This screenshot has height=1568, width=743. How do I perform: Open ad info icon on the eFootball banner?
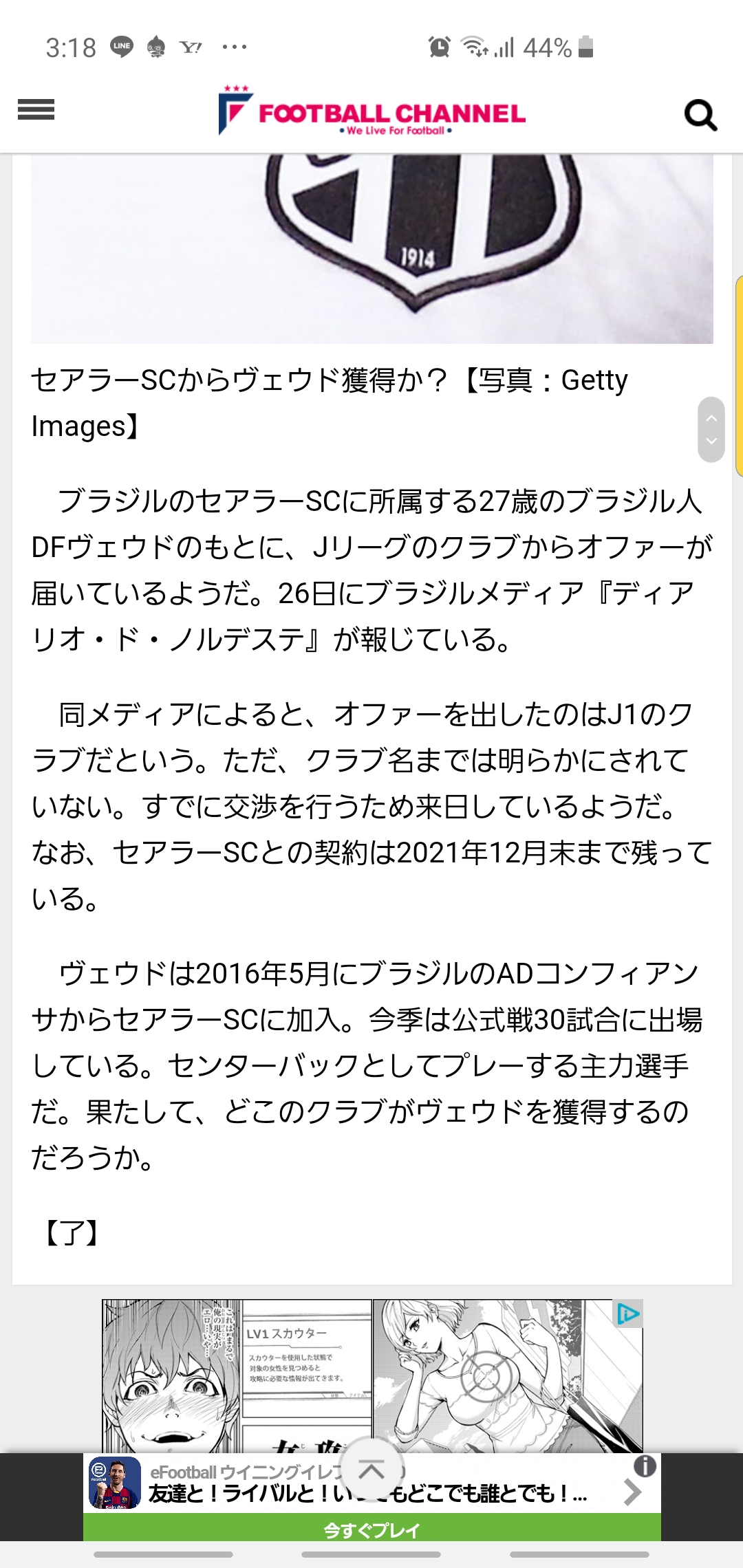645,1466
